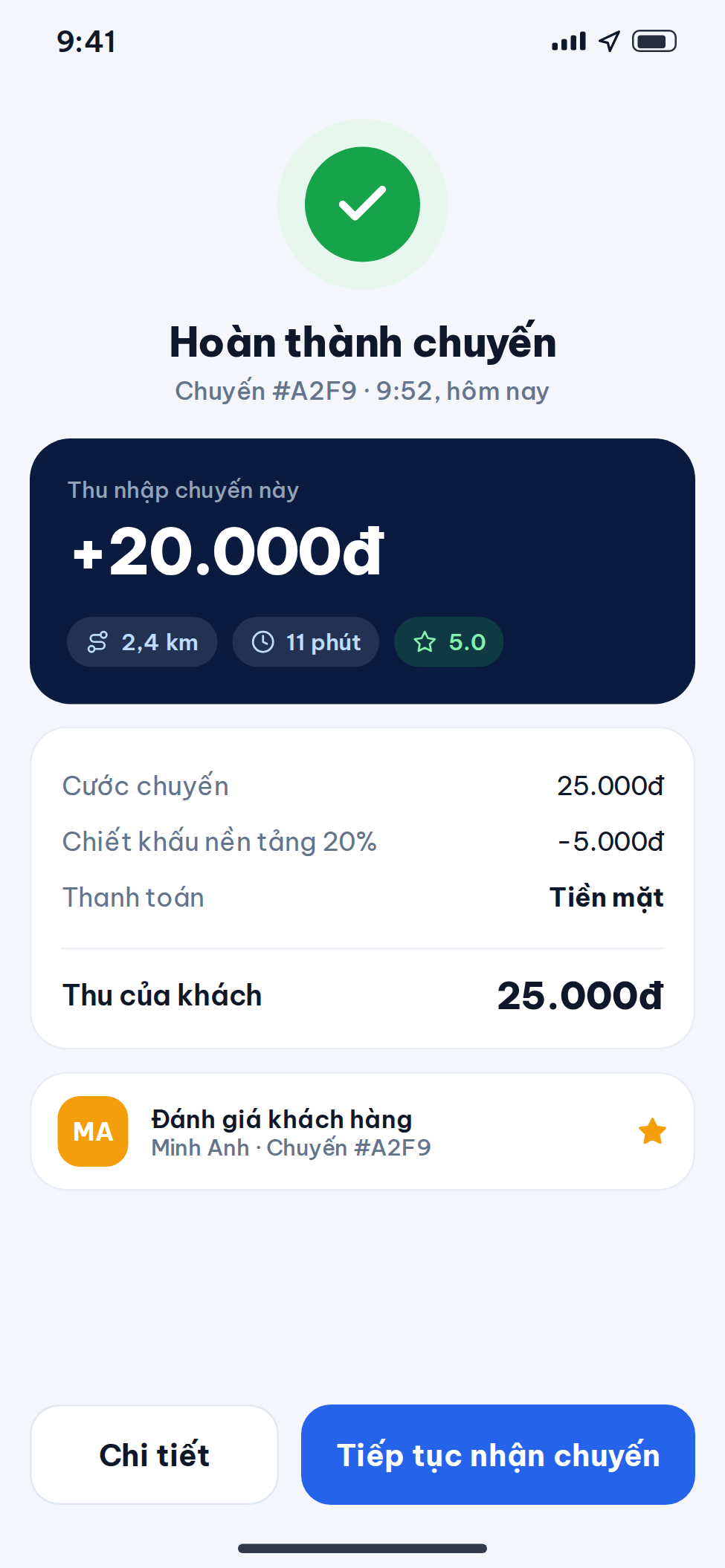725x1568 pixels.
Task: Tap Tiếp tục nhận chuyến to keep accepting rides
Action: [x=498, y=1454]
